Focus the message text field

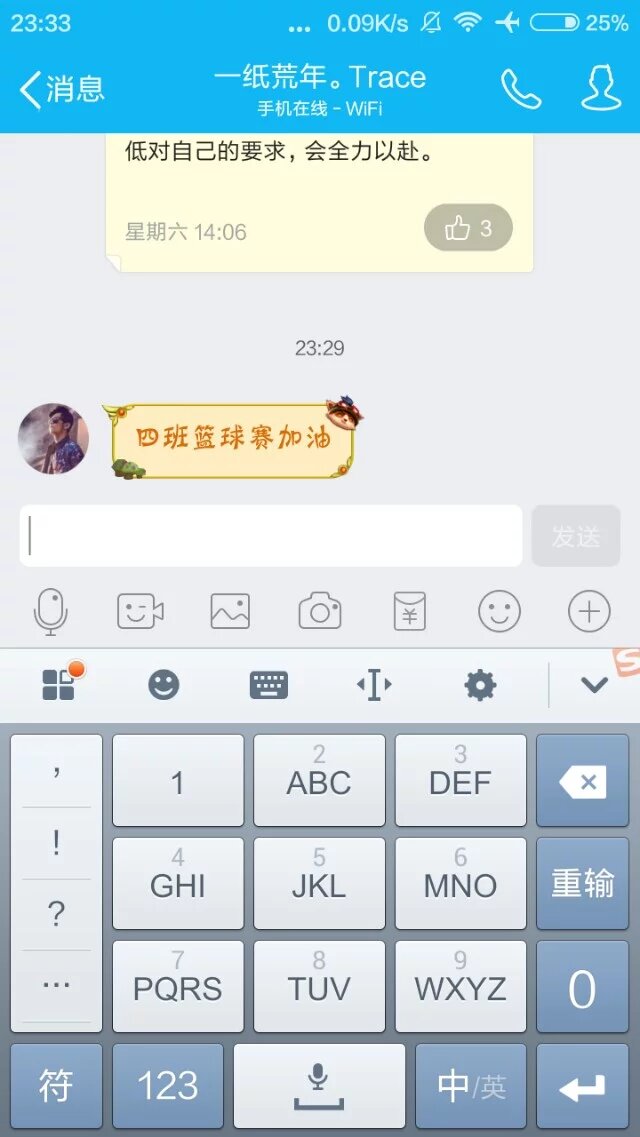pos(270,537)
